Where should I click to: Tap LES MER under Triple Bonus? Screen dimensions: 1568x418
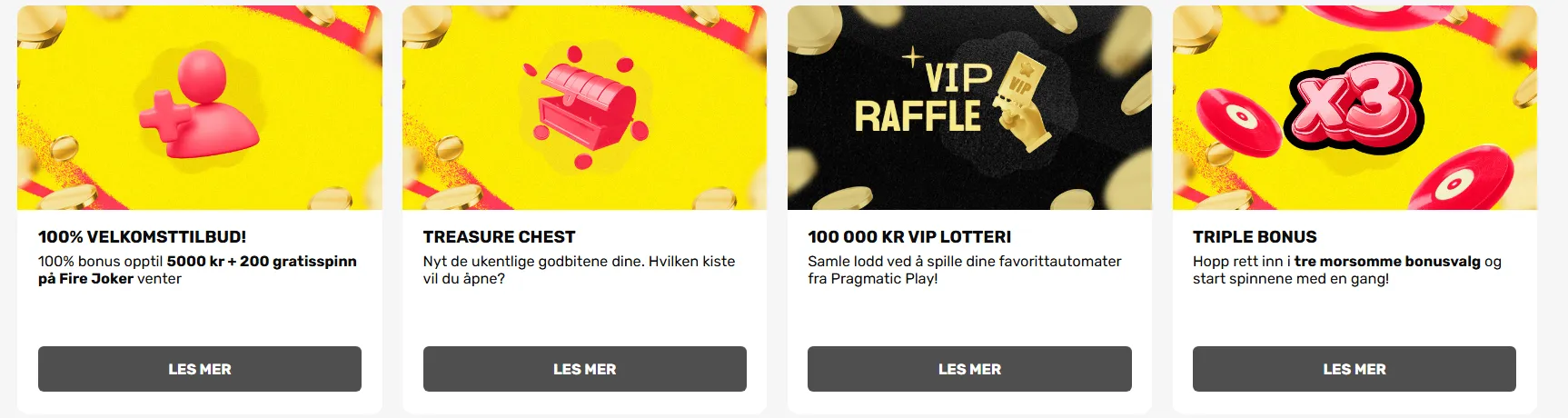pyautogui.click(x=1354, y=369)
